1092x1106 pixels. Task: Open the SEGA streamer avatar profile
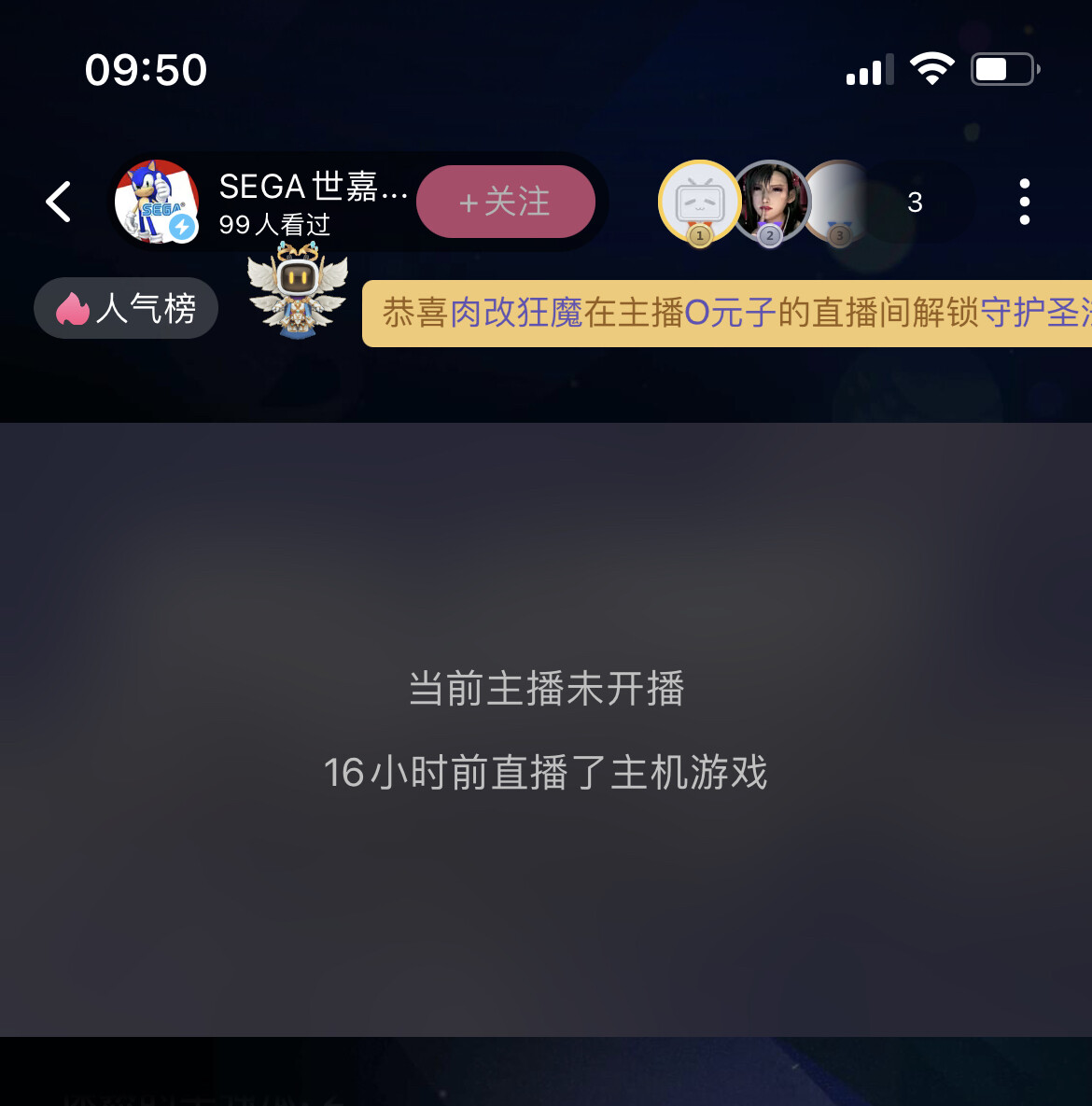click(156, 202)
